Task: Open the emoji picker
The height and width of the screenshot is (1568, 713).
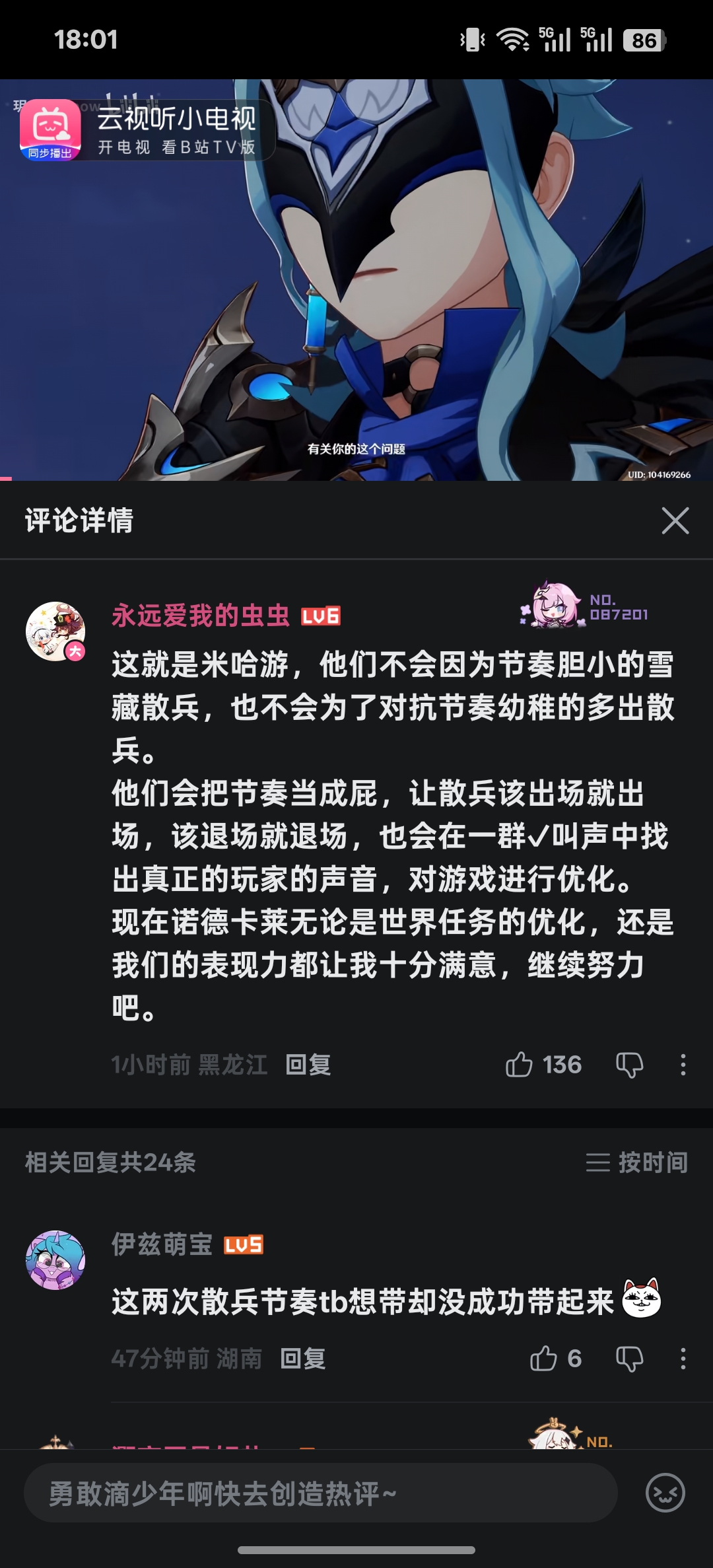Action: [x=665, y=1493]
